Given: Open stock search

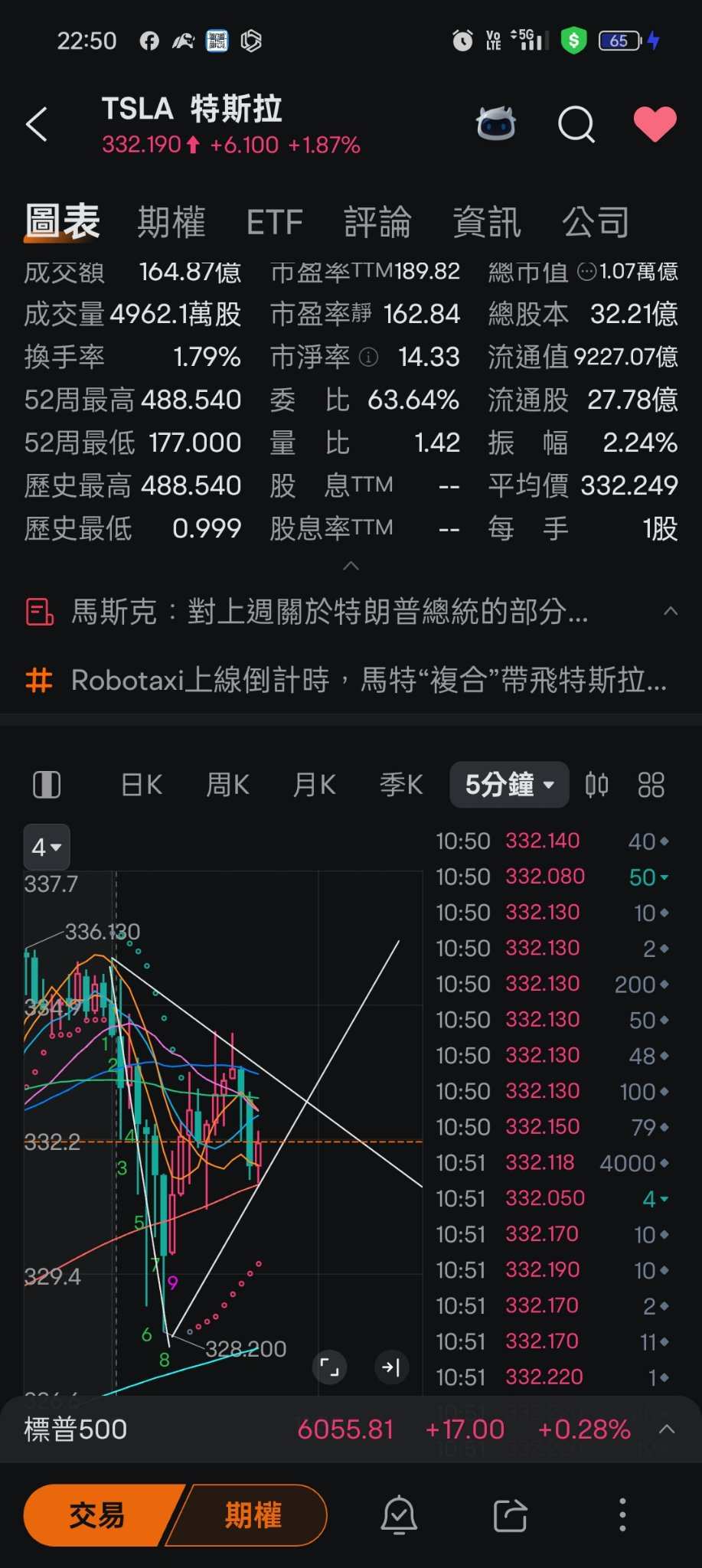Looking at the screenshot, I should (576, 124).
